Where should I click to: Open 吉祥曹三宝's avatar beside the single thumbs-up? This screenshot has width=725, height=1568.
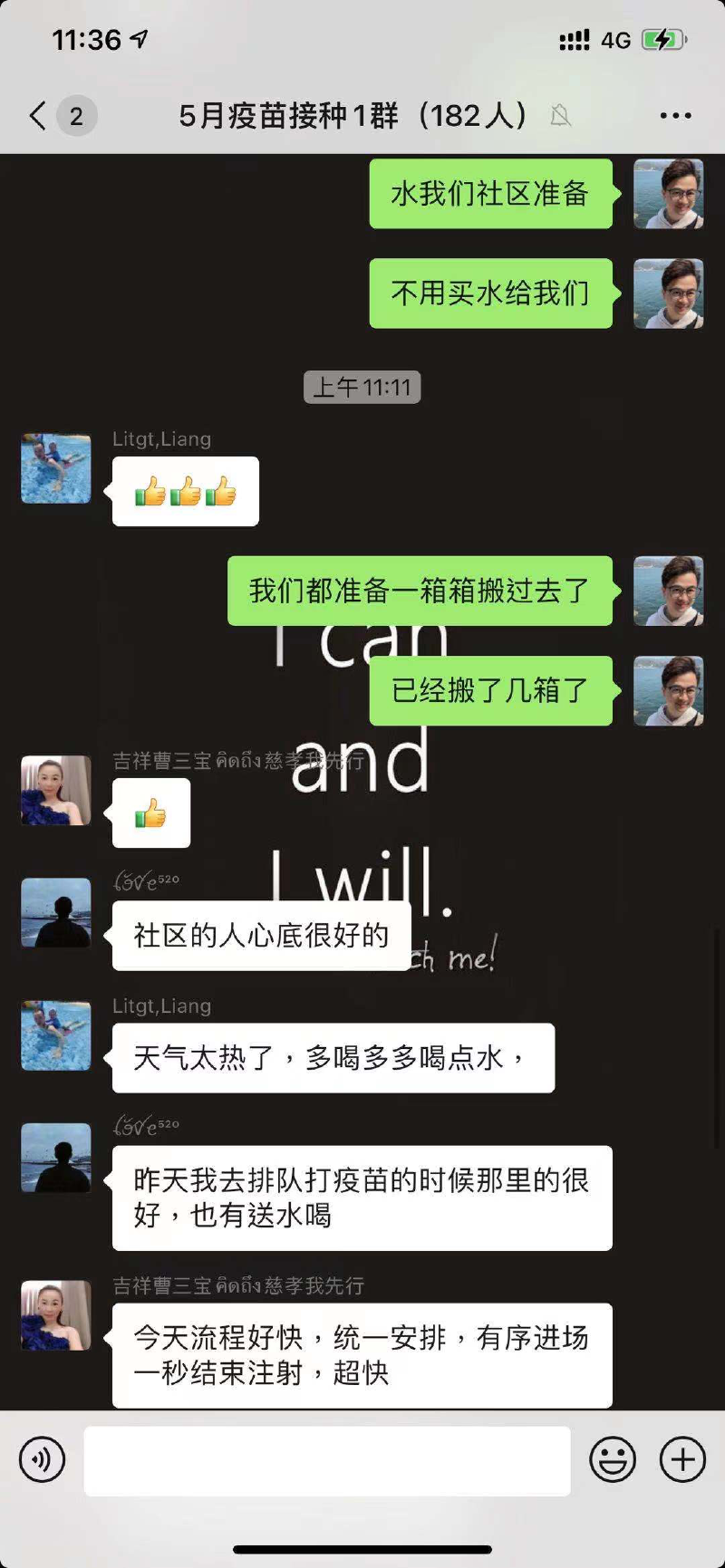(x=56, y=791)
